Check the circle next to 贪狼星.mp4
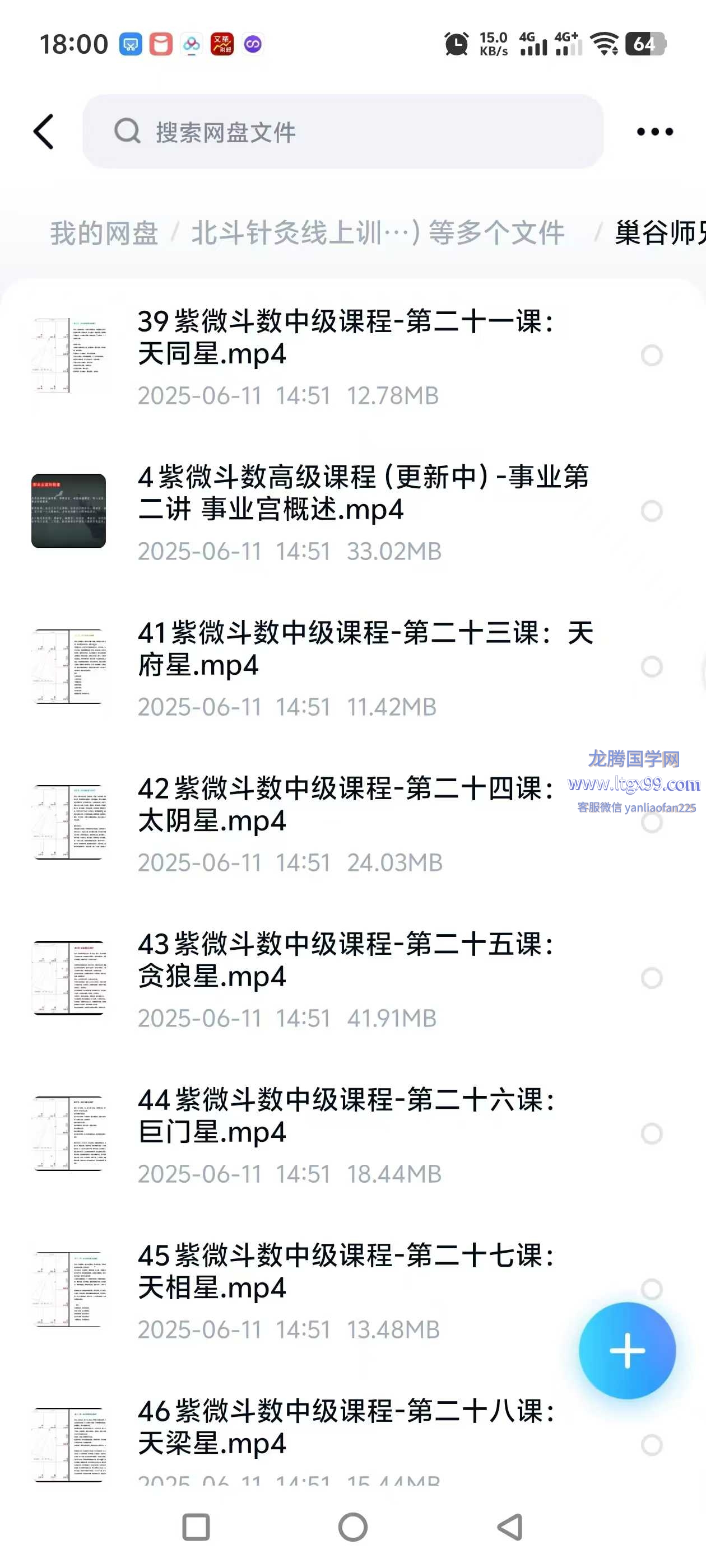This screenshot has height=1568, width=706. pyautogui.click(x=651, y=978)
